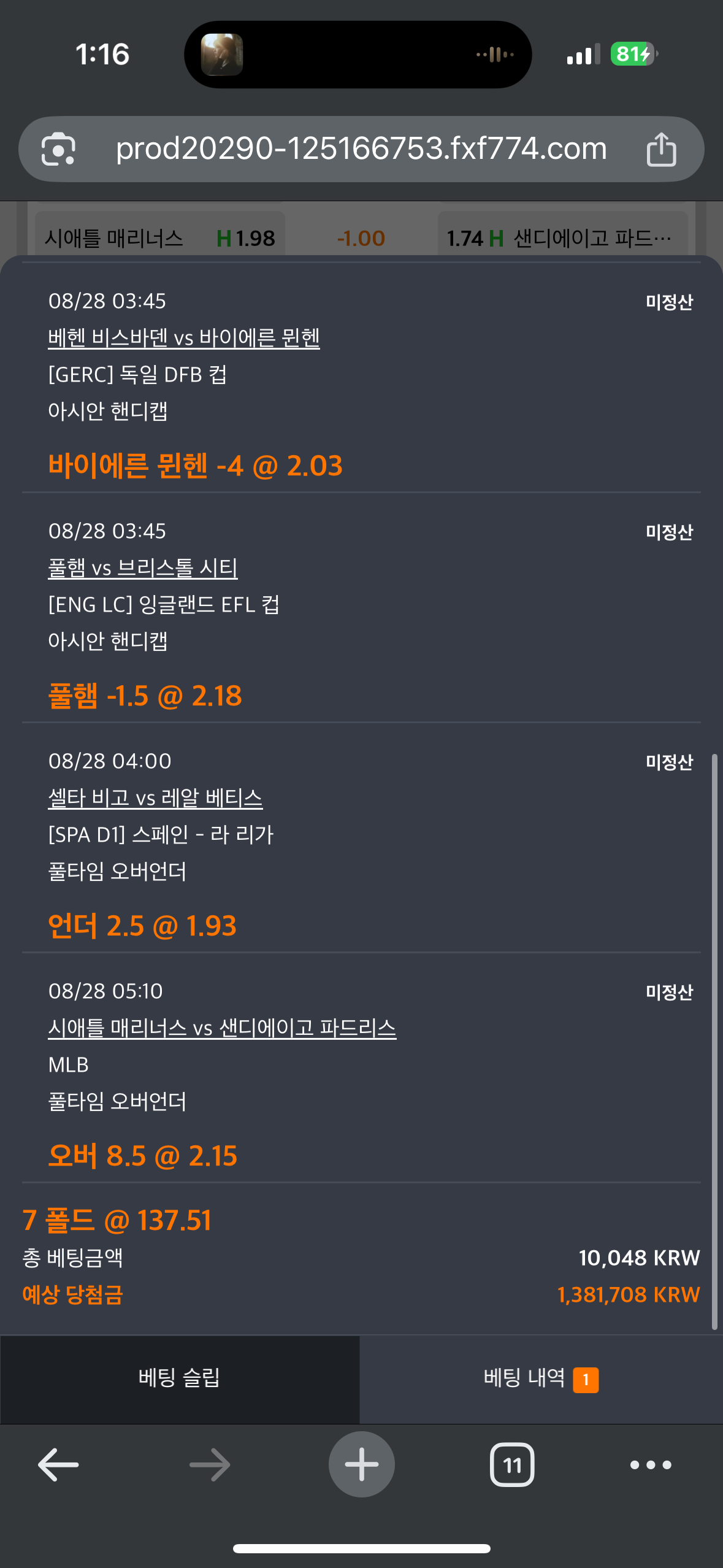Image resolution: width=723 pixels, height=1568 pixels.
Task: Switch to the 베팅 내역 tab
Action: tap(541, 1378)
